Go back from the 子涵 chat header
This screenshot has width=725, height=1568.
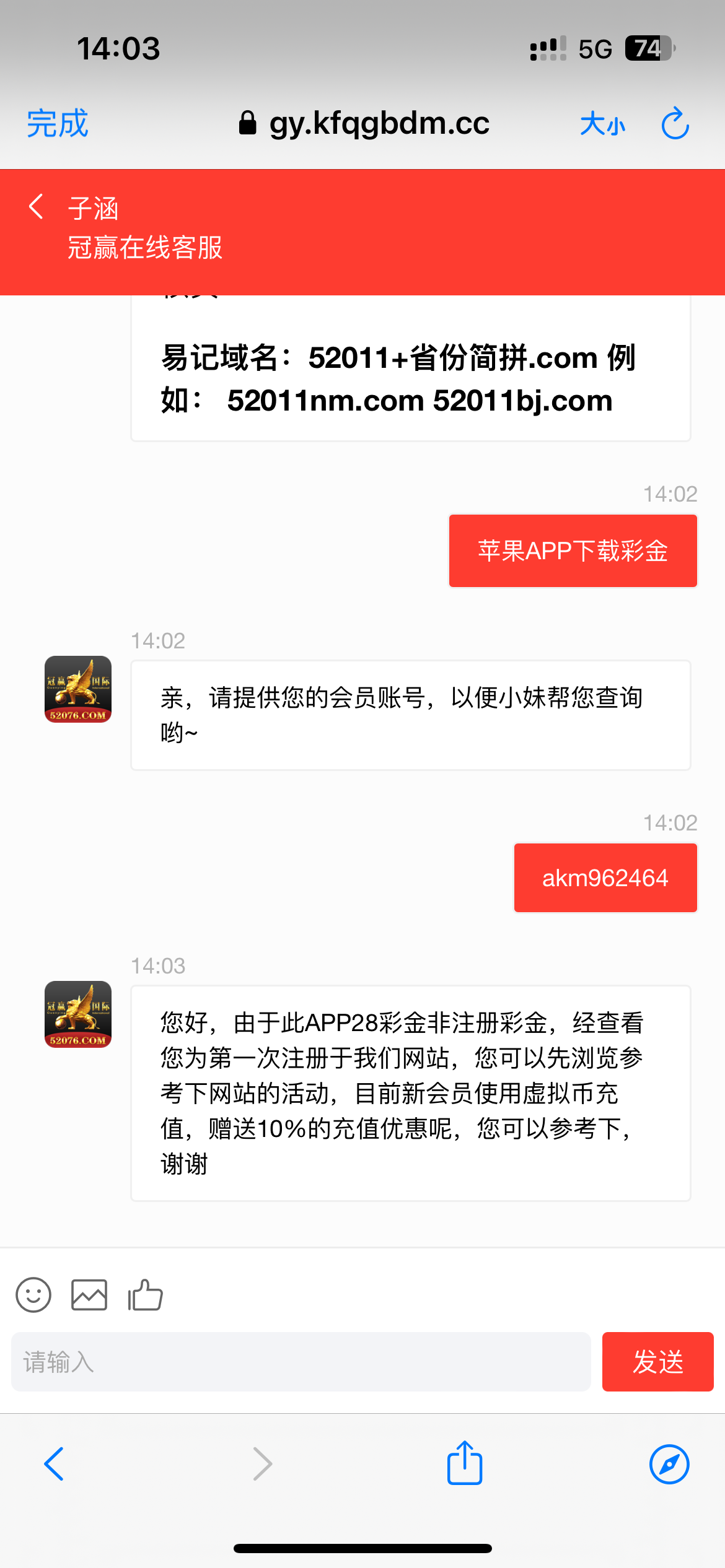click(x=36, y=207)
